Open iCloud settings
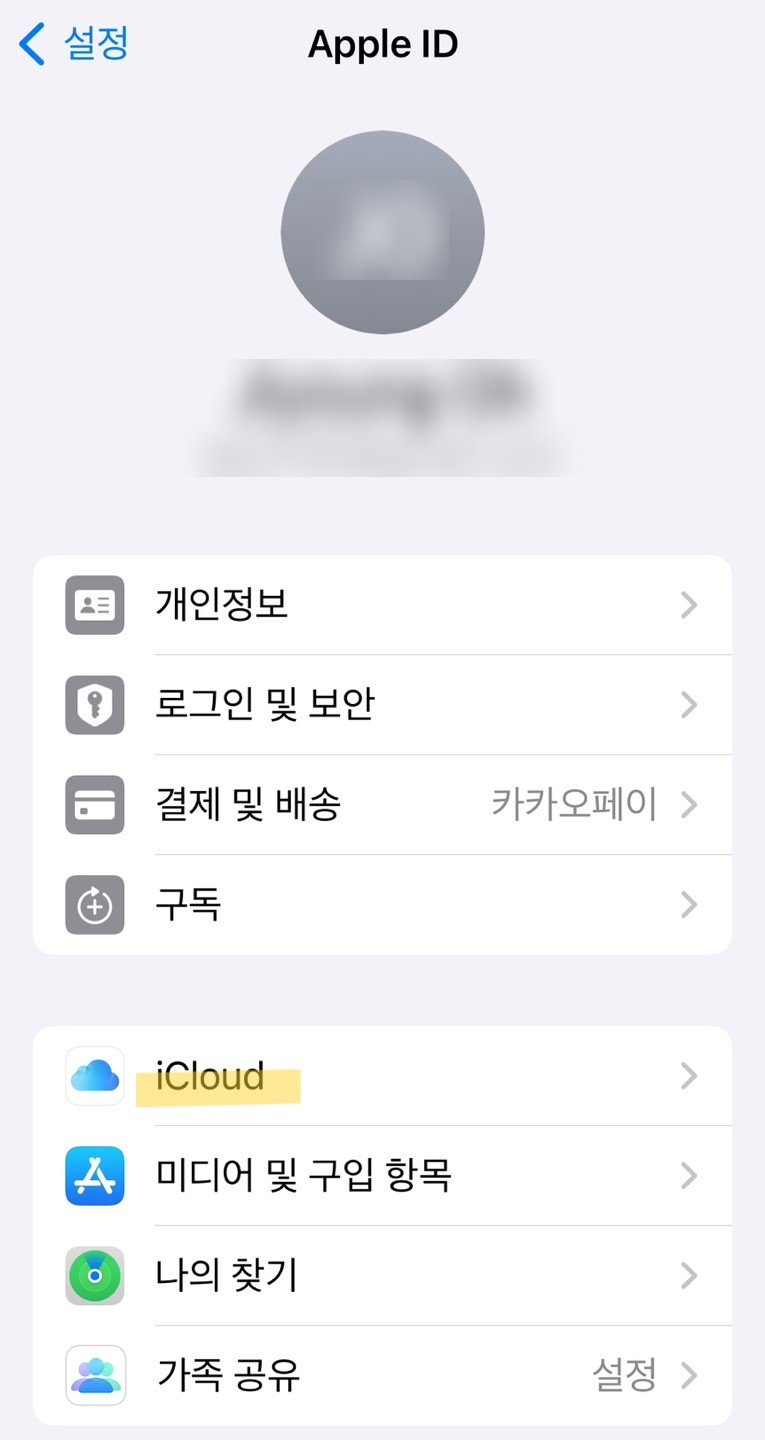The width and height of the screenshot is (765, 1440). (382, 1076)
